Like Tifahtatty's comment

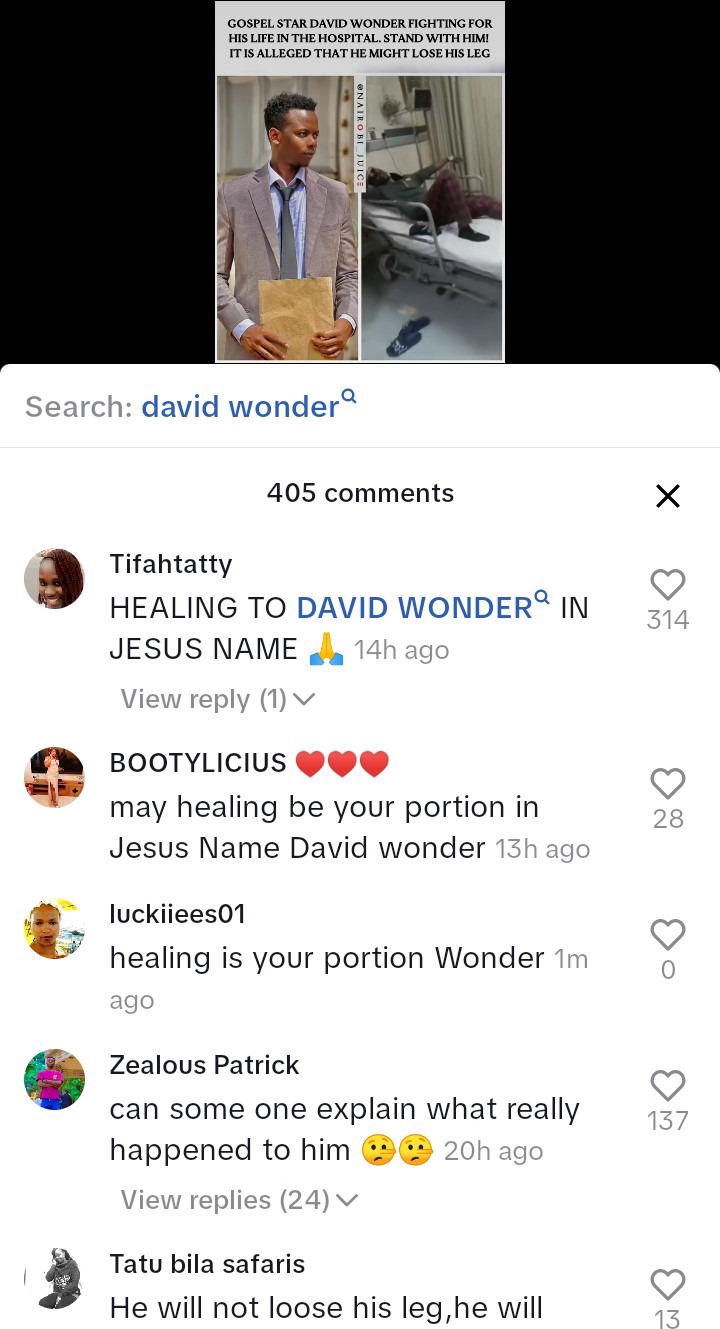(x=667, y=585)
